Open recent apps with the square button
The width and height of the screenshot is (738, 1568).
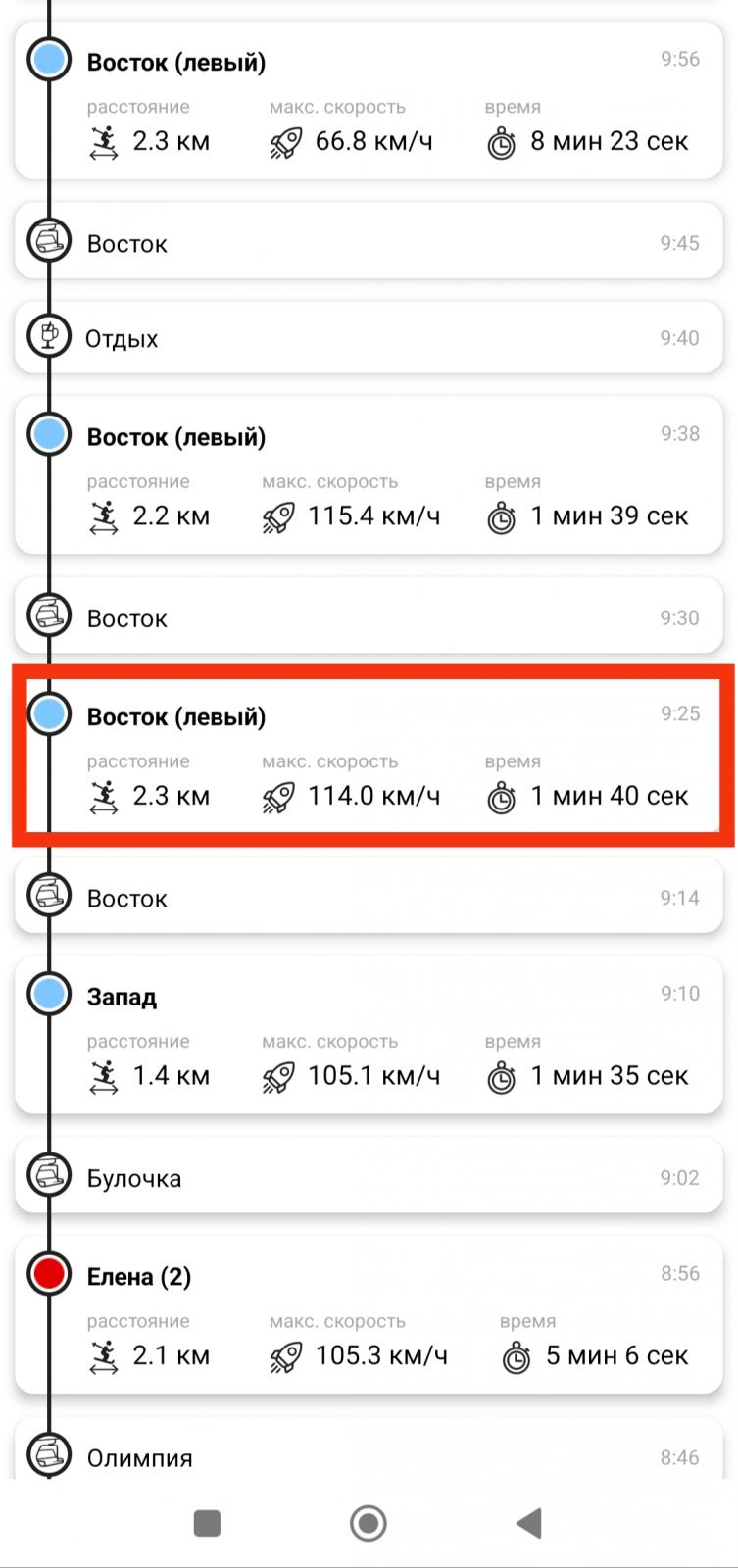click(x=207, y=1523)
